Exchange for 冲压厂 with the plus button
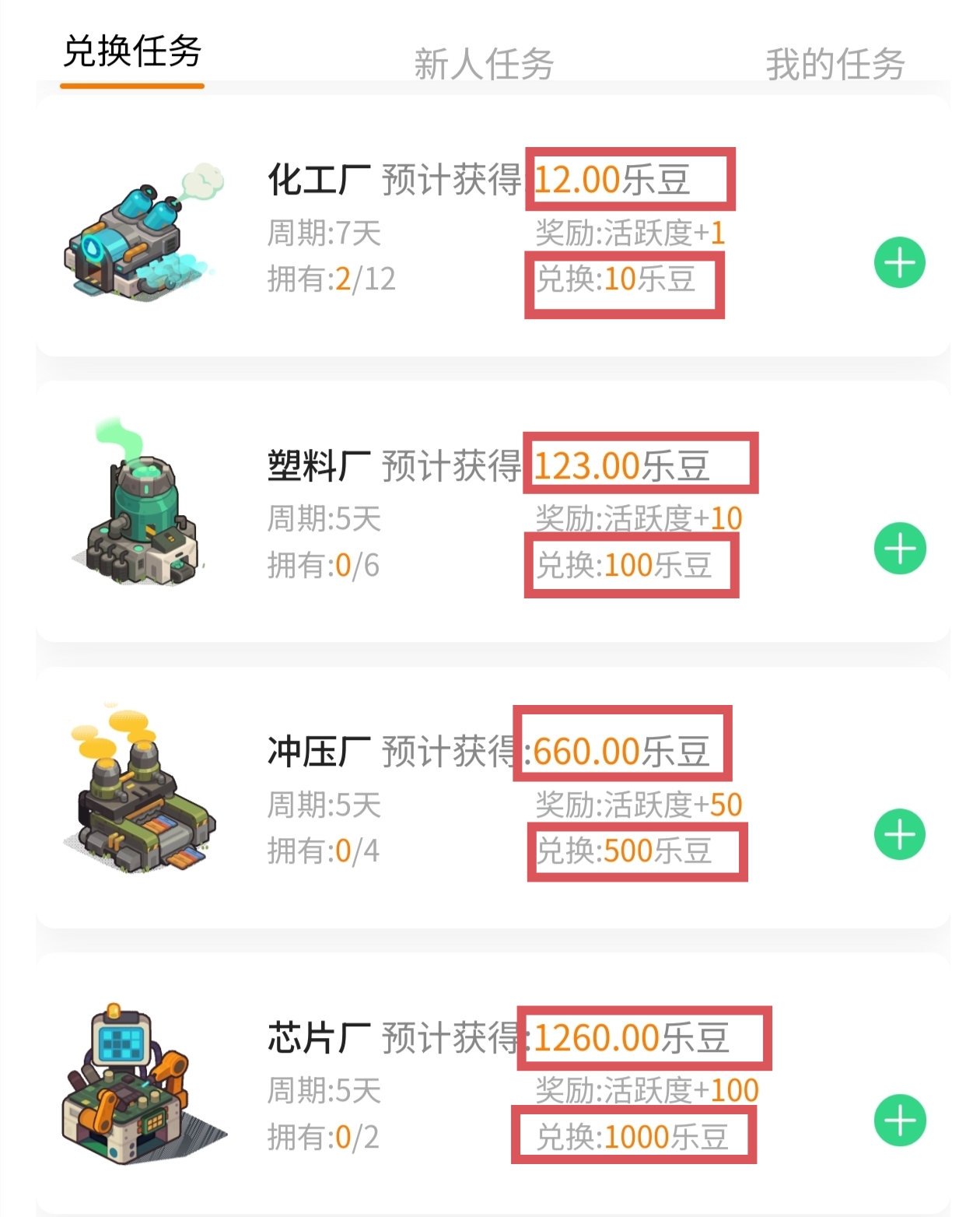 [x=899, y=834]
